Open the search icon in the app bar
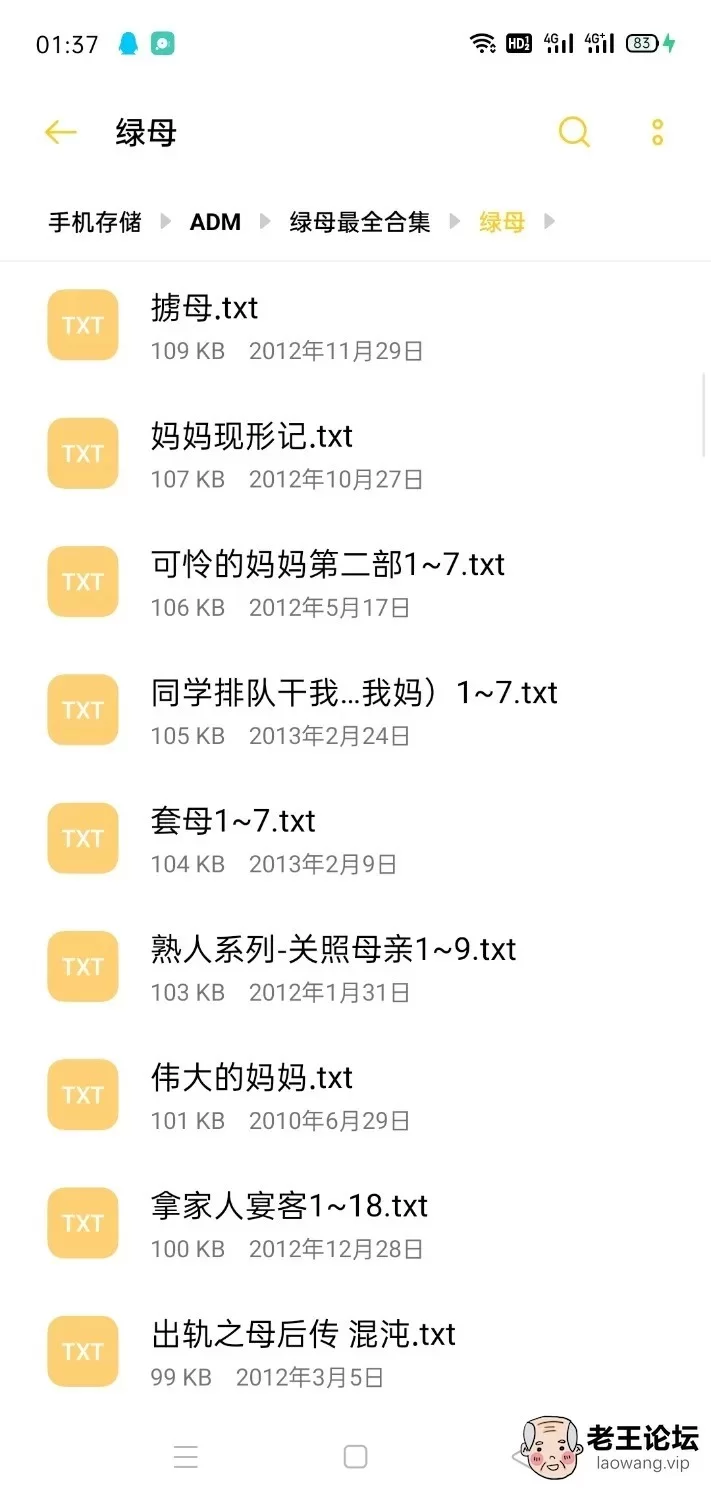The height and width of the screenshot is (1500, 711). (574, 132)
